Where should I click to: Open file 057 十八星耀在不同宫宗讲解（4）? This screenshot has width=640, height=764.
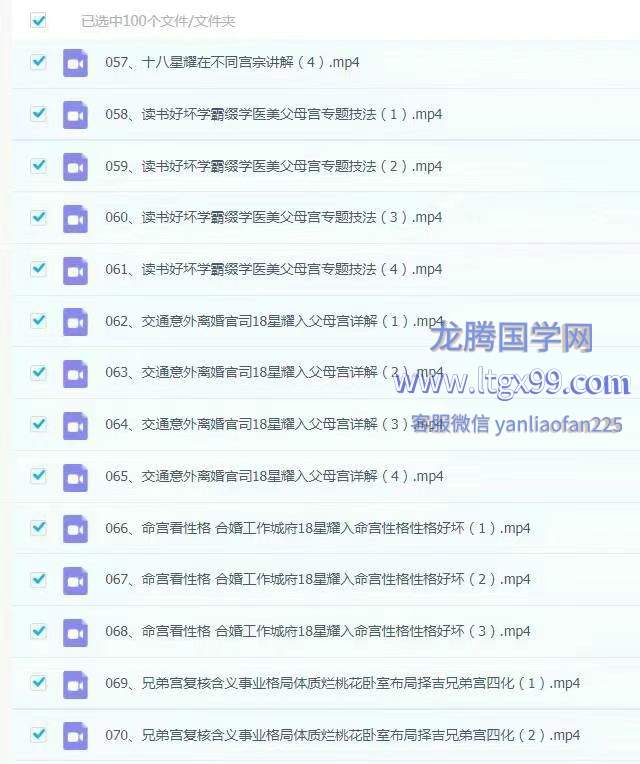[x=232, y=62]
